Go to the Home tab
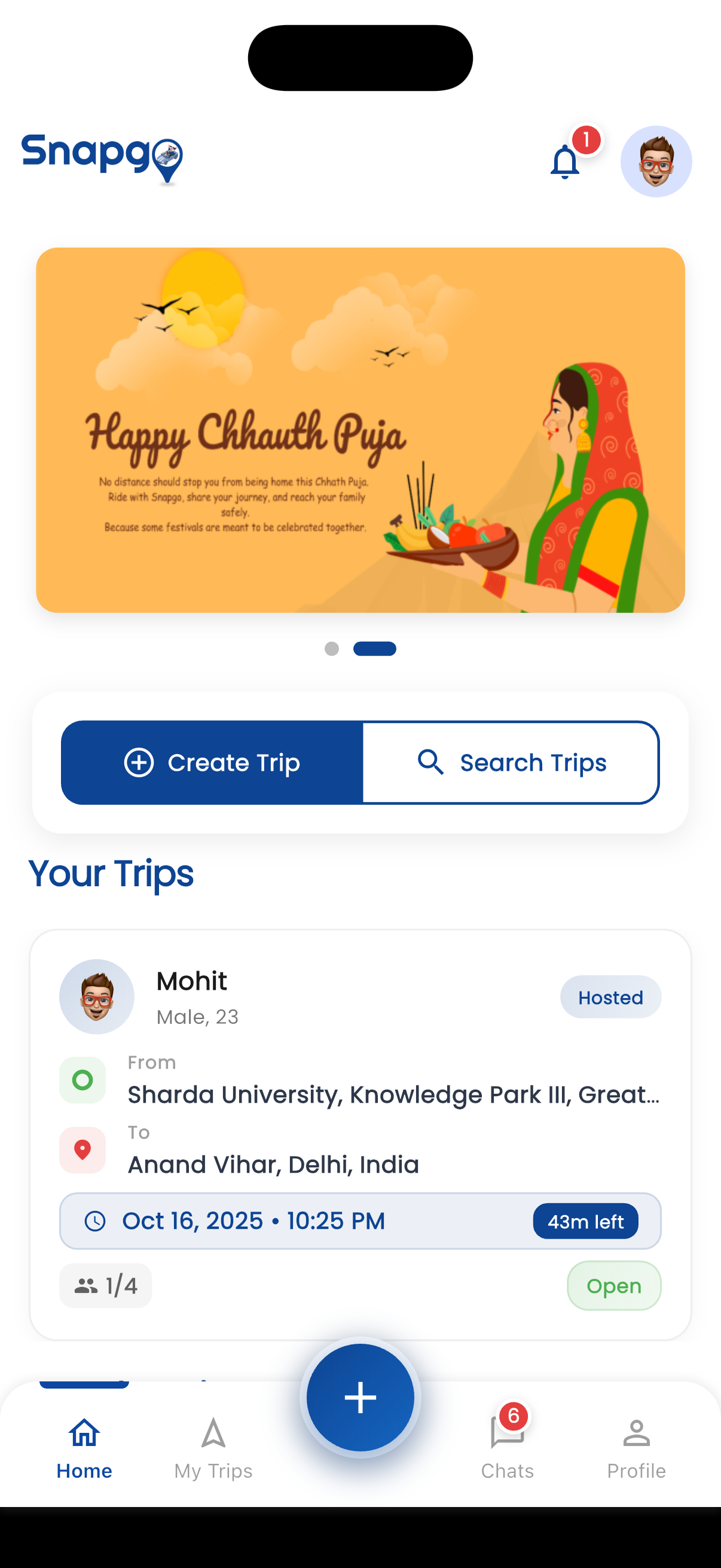 [x=84, y=1448]
